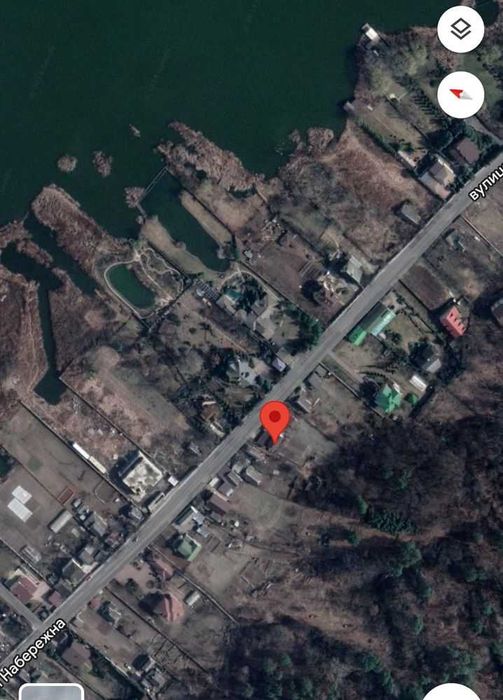Open the map layers selector
Viewport: 503px width, 700px height.
[x=461, y=29]
